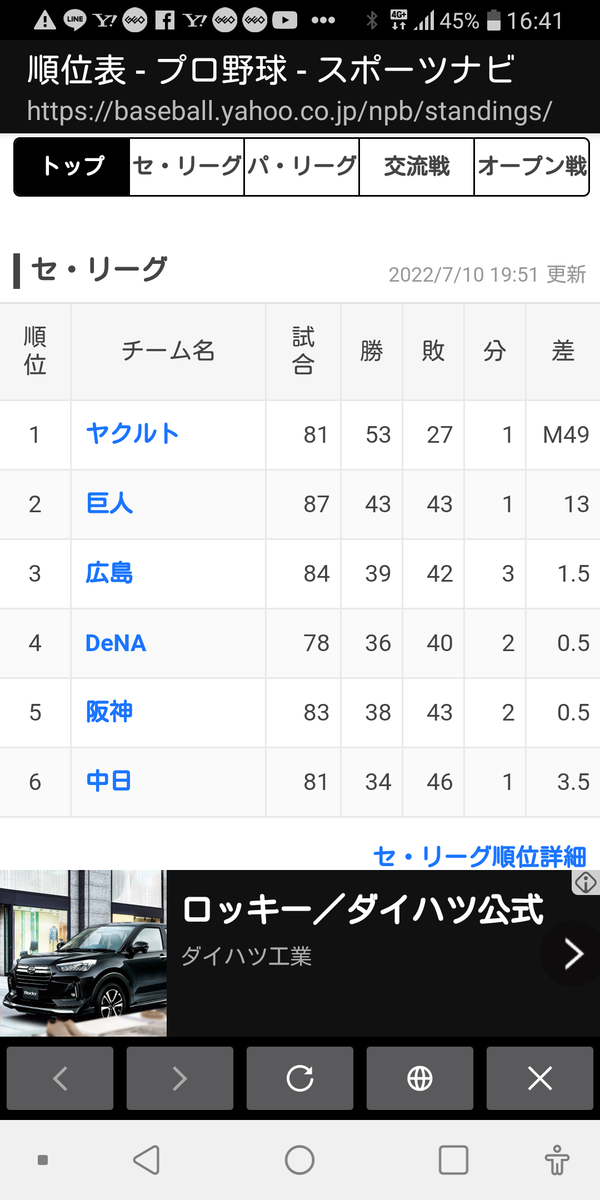Open the ヤクルト team link

click(x=133, y=433)
